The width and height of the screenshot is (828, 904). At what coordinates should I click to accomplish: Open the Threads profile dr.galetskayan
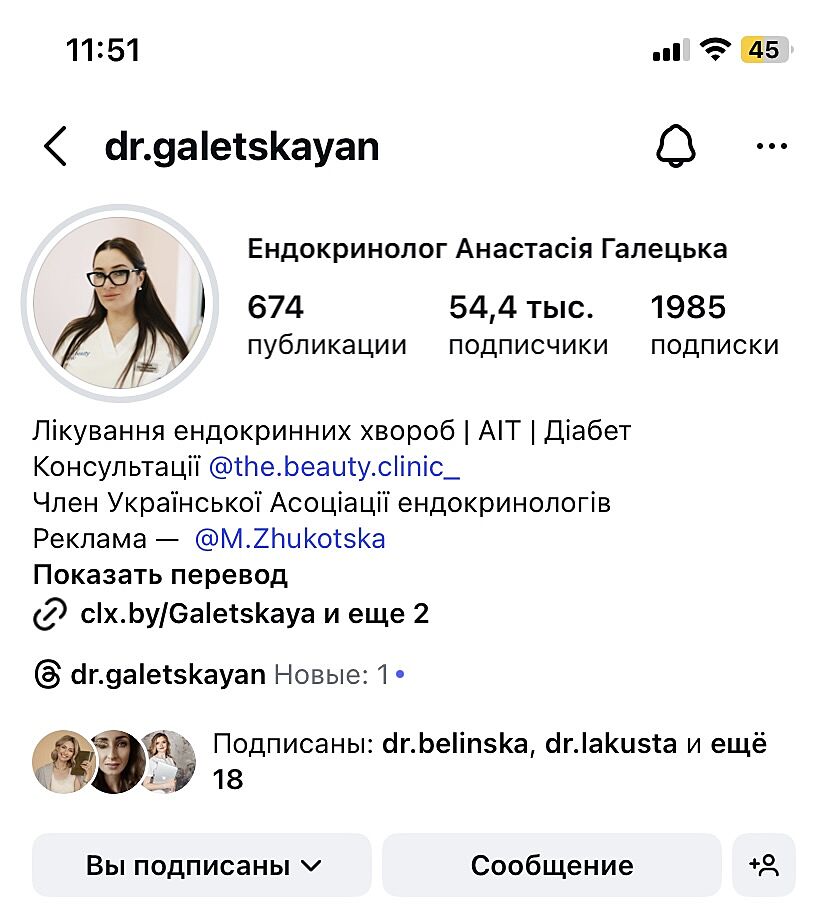point(167,675)
